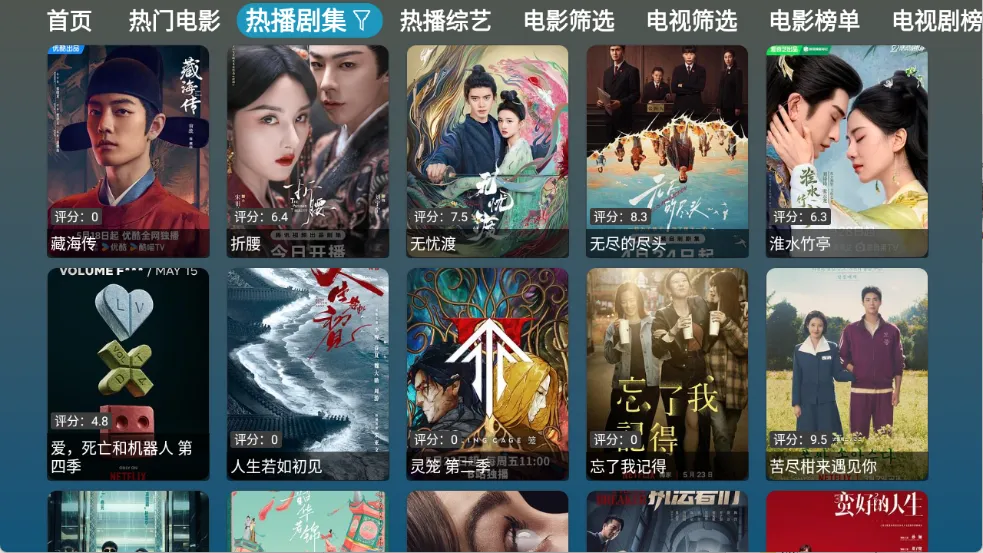The height and width of the screenshot is (553, 983).
Task: View the 电视剧榜 tab
Action: 936,20
